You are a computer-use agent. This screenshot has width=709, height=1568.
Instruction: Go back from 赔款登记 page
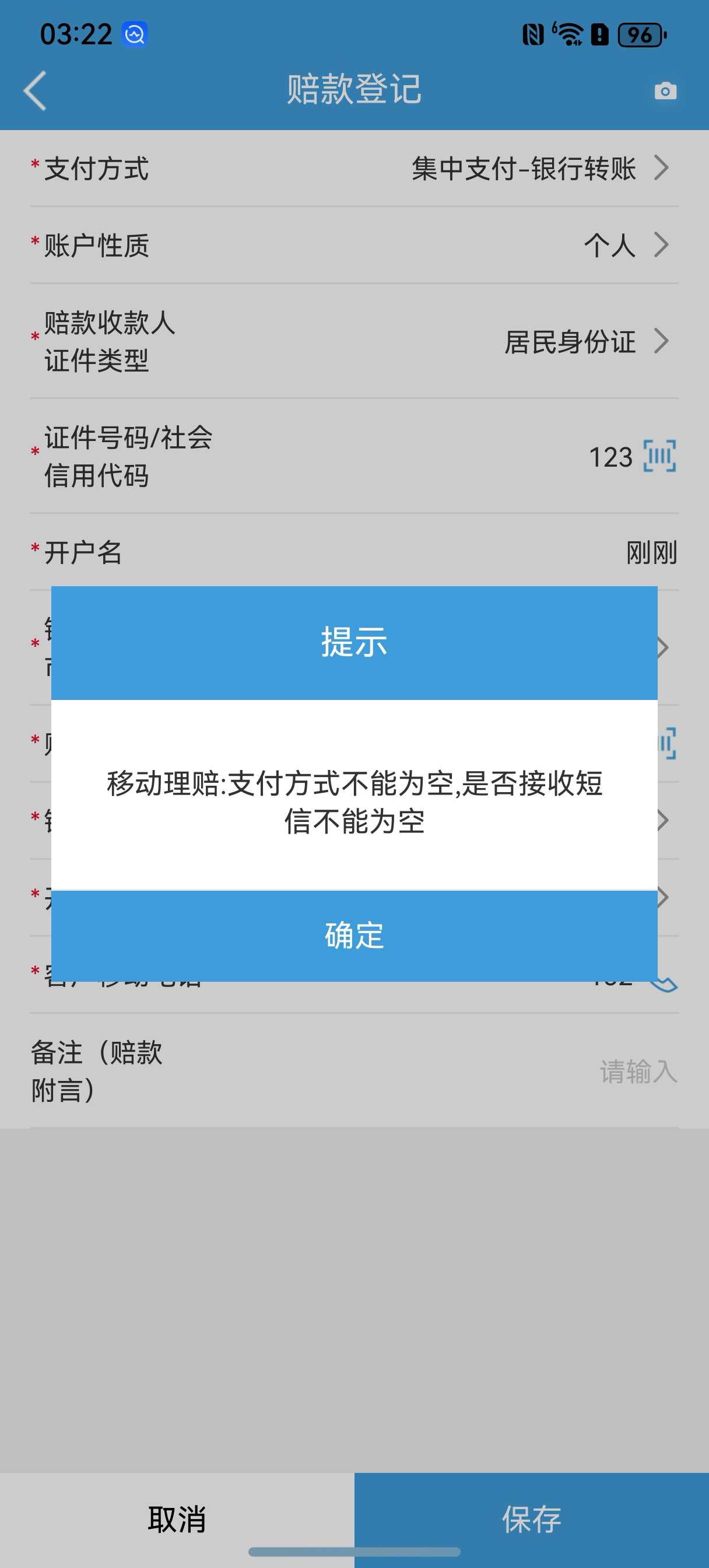tap(36, 90)
